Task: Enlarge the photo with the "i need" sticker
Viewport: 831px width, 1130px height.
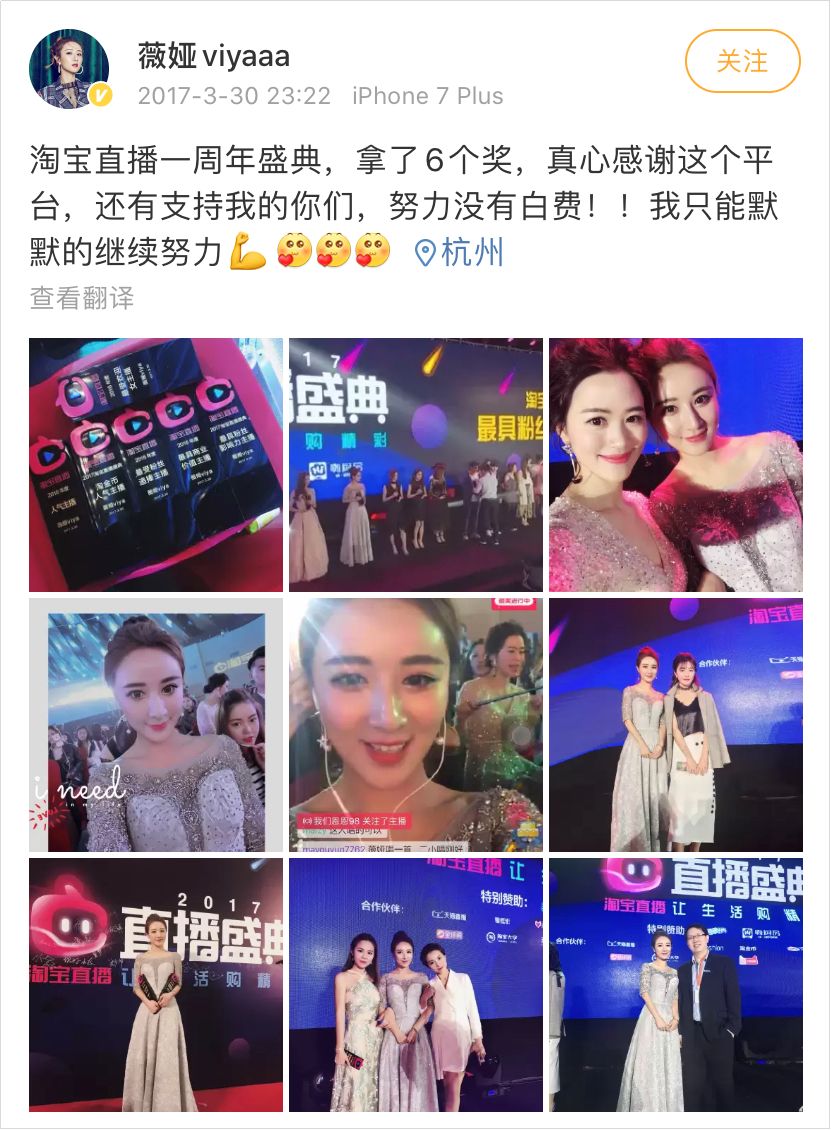Action: point(156,725)
